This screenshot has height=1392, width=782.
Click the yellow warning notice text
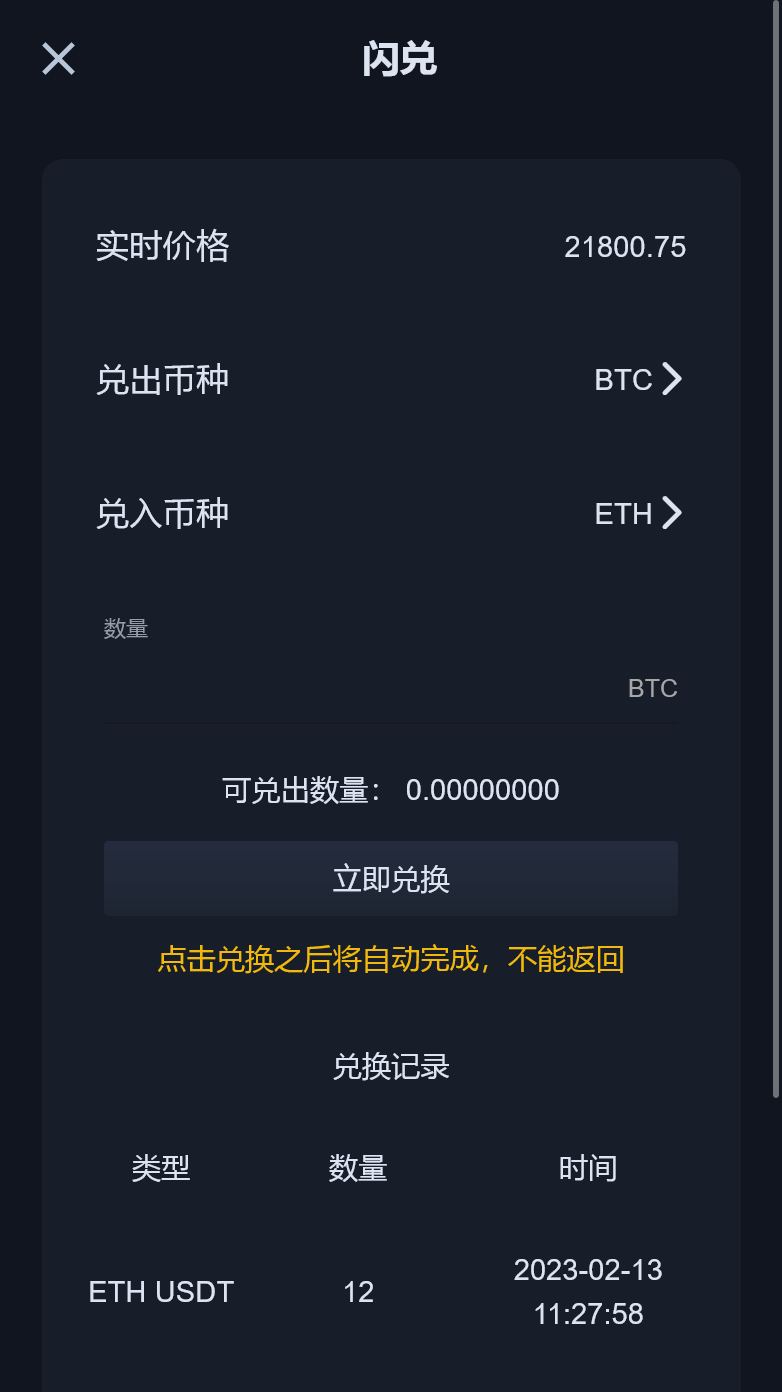[391, 957]
